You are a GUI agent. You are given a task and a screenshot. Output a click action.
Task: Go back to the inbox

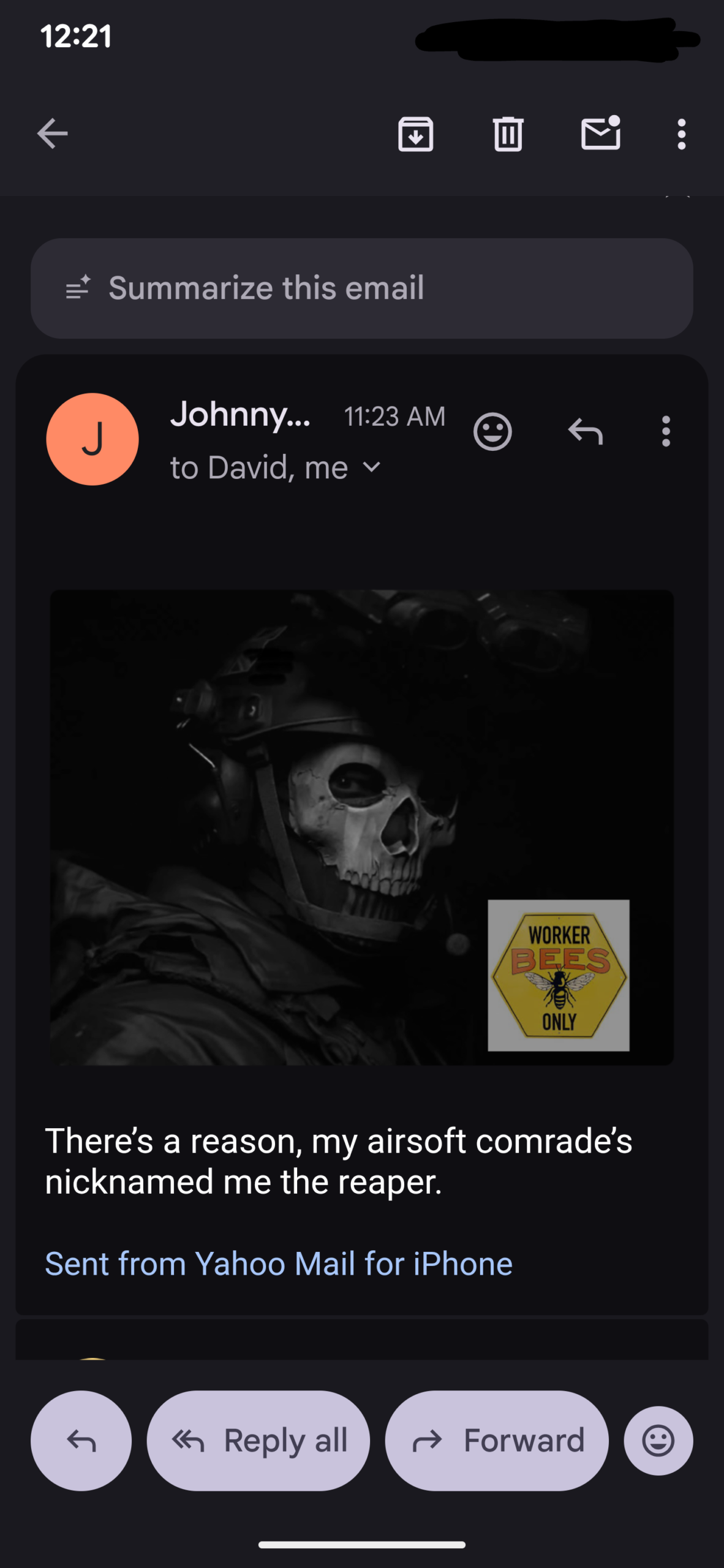53,134
